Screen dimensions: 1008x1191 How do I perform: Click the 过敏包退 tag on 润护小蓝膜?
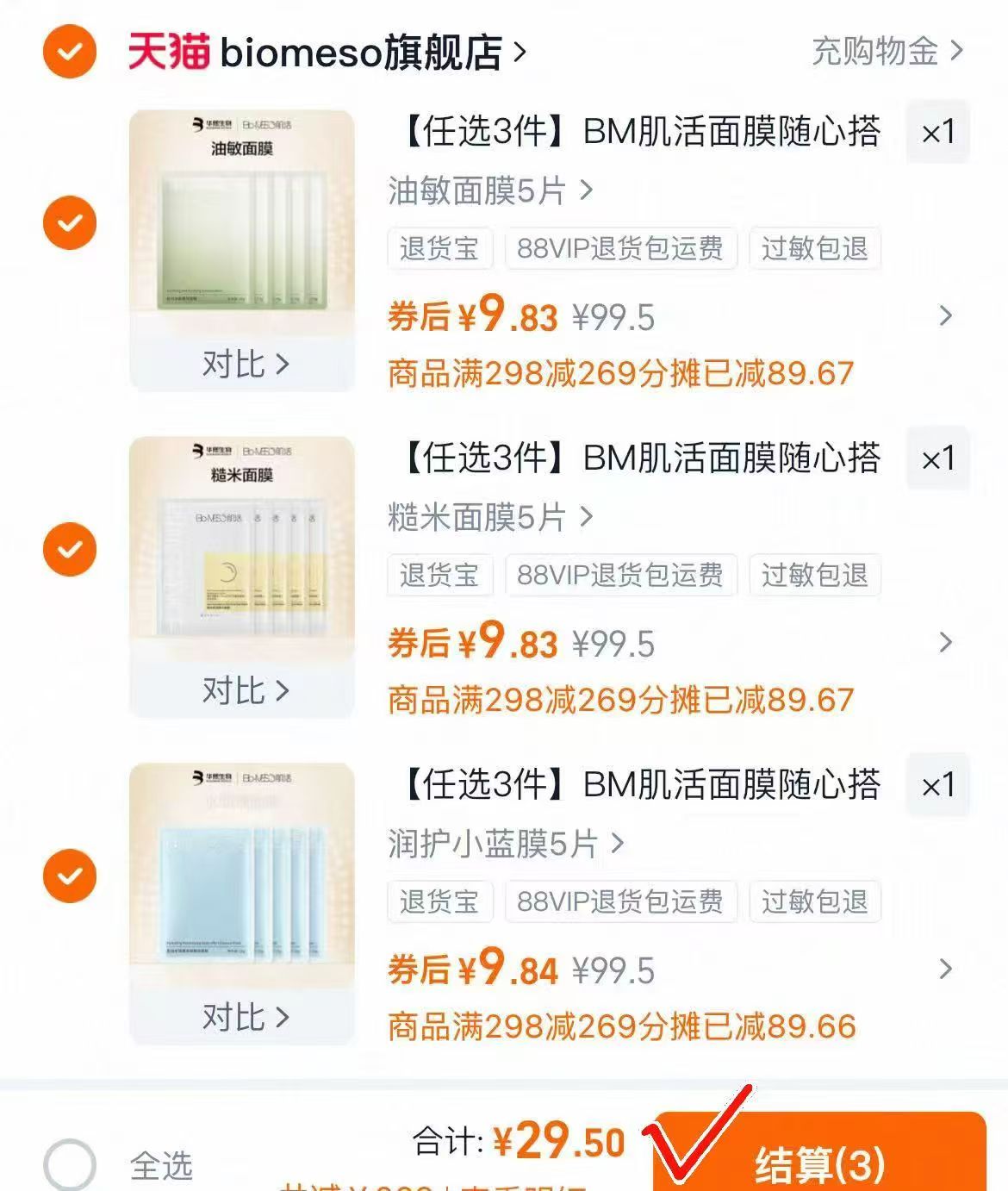813,902
